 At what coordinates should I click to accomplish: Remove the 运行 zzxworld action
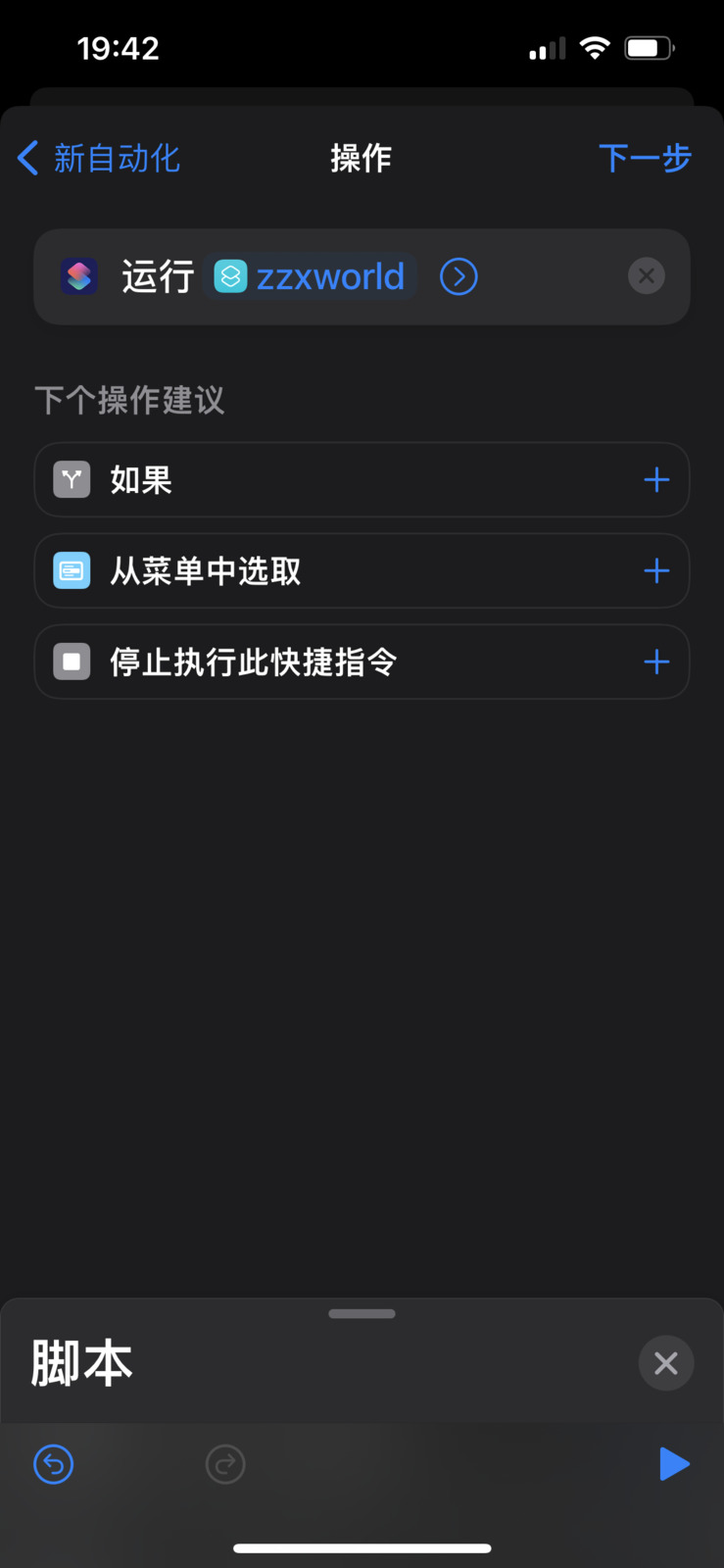click(646, 275)
